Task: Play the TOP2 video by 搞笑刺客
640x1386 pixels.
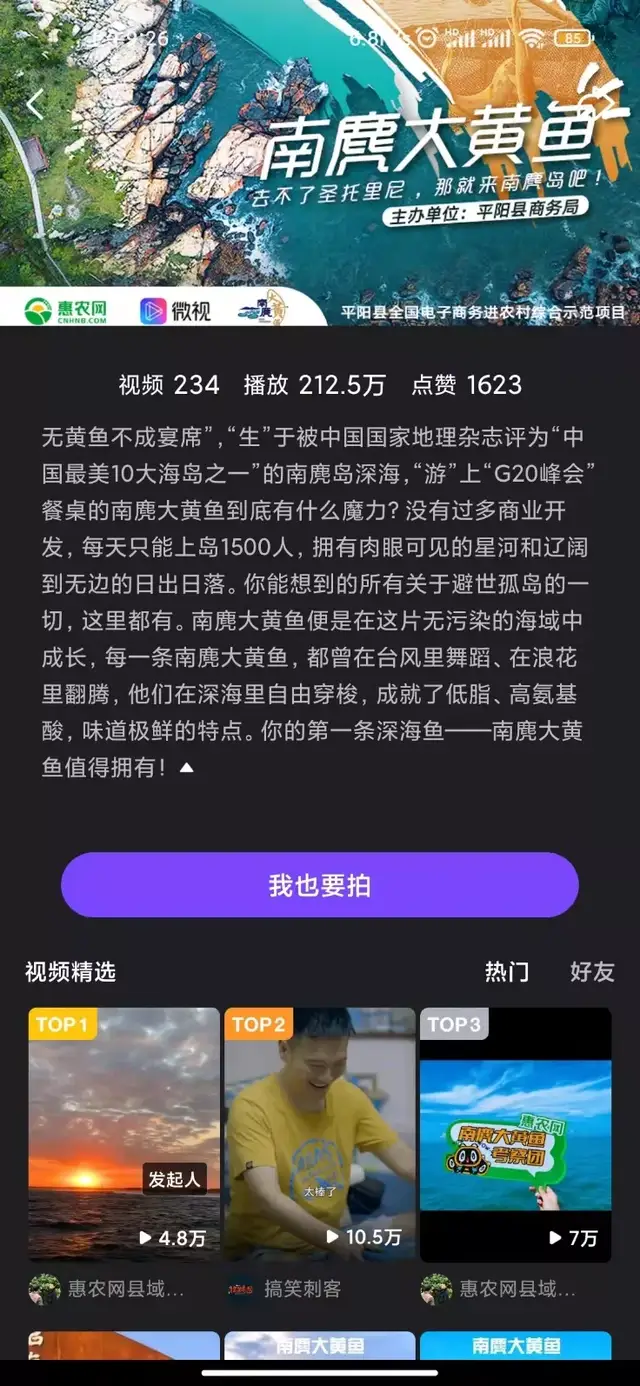Action: pyautogui.click(x=320, y=1134)
